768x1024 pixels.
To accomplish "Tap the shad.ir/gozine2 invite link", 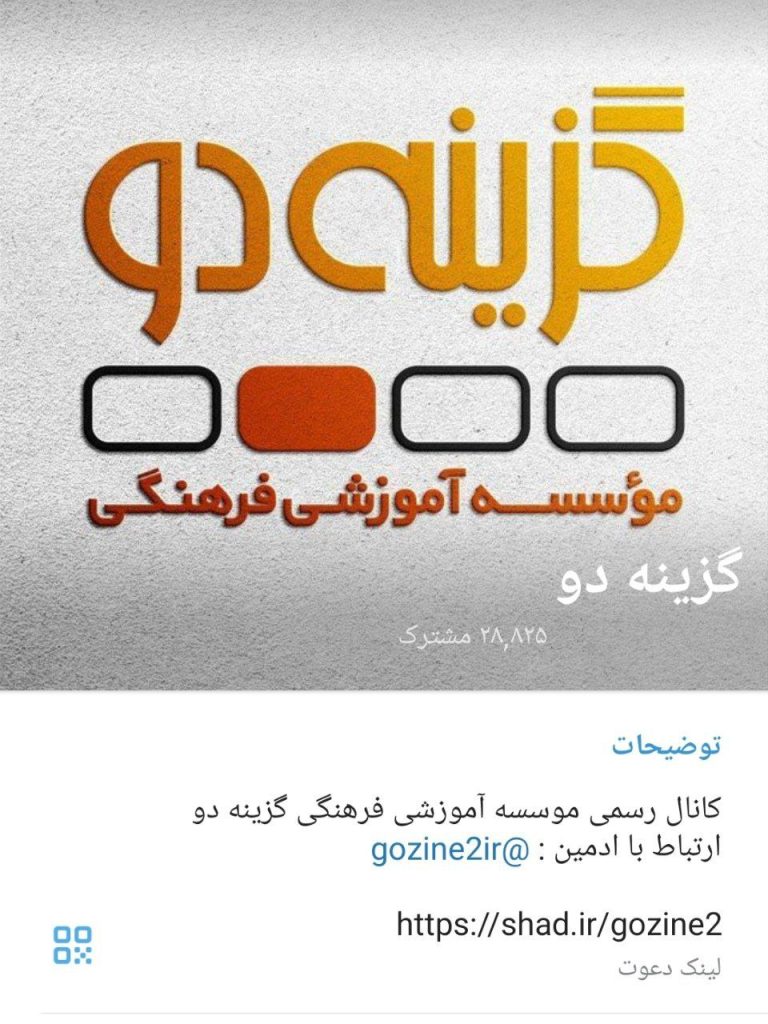I will [559, 923].
